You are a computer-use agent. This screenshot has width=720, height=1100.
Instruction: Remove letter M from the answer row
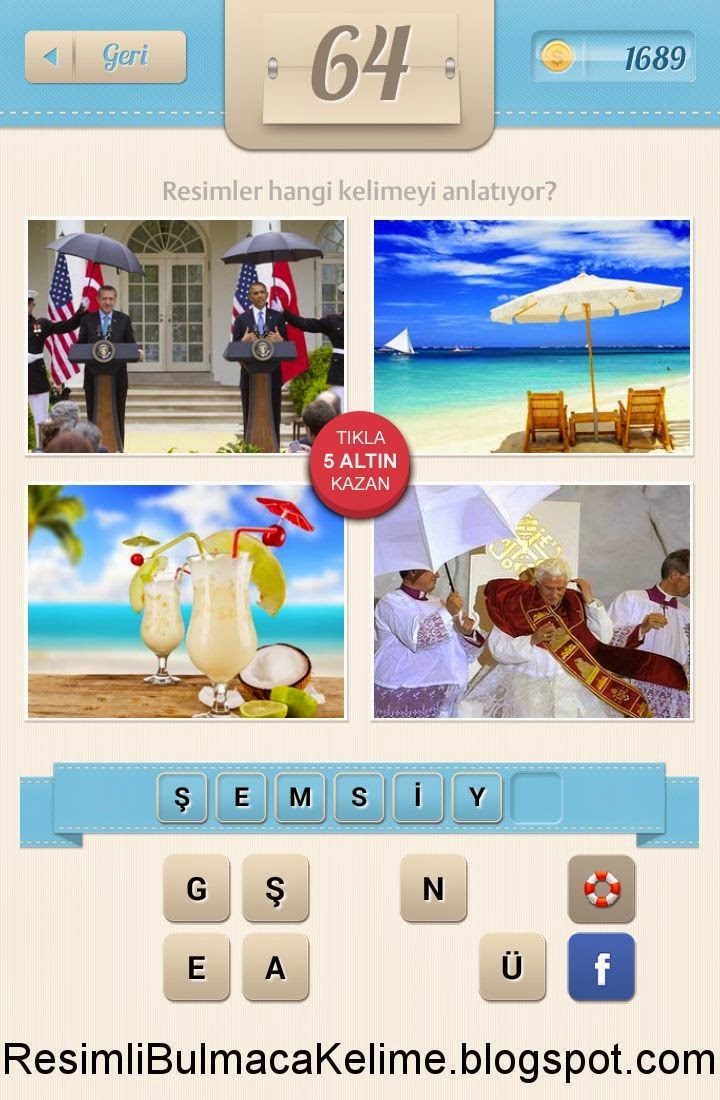[300, 797]
